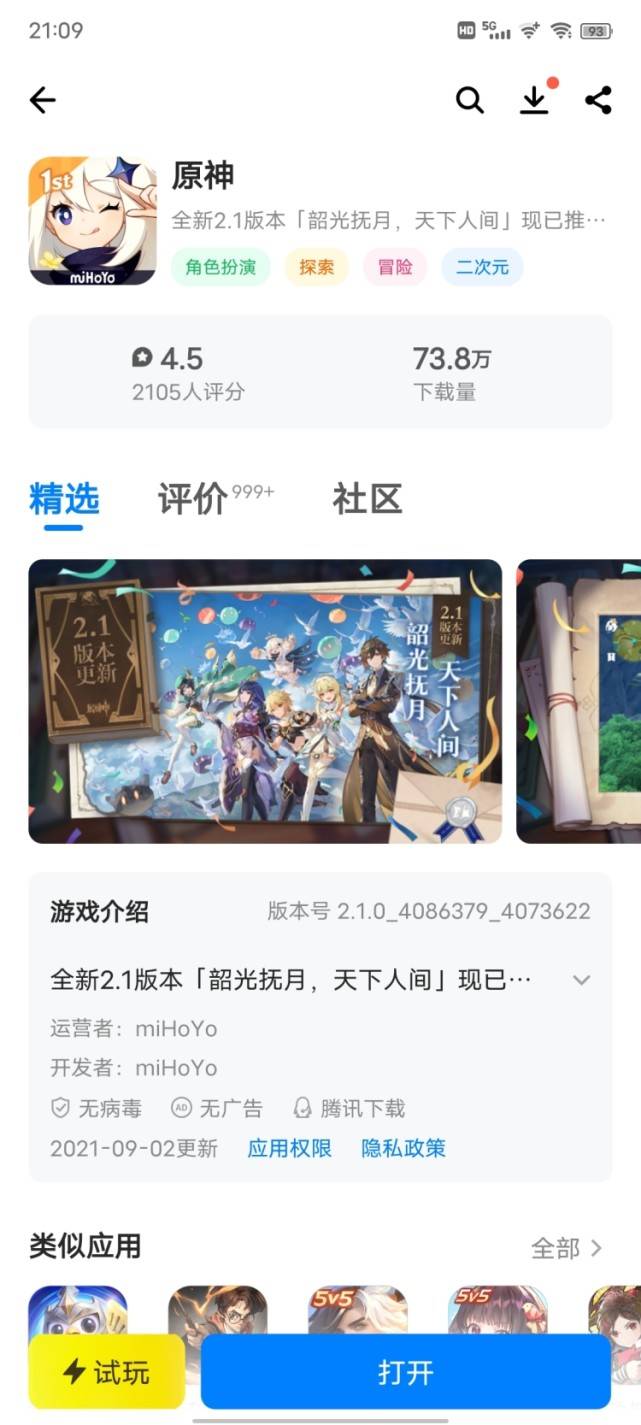Share the 原神 app page
This screenshot has height=1425, width=641.
coord(598,100)
